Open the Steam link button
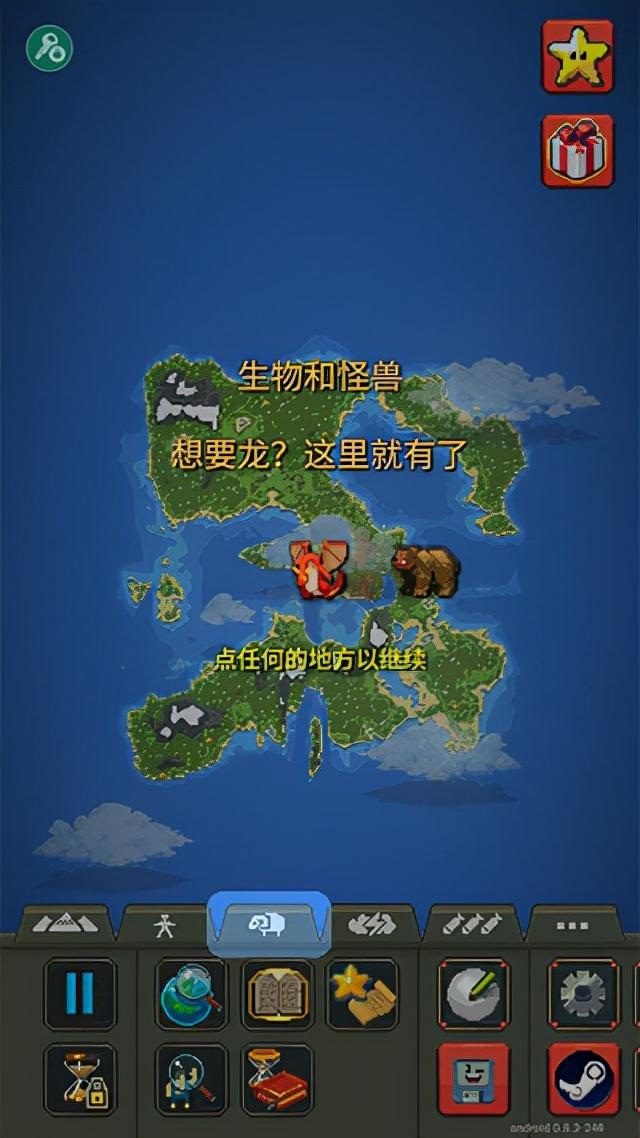The image size is (640, 1138). [584, 1080]
